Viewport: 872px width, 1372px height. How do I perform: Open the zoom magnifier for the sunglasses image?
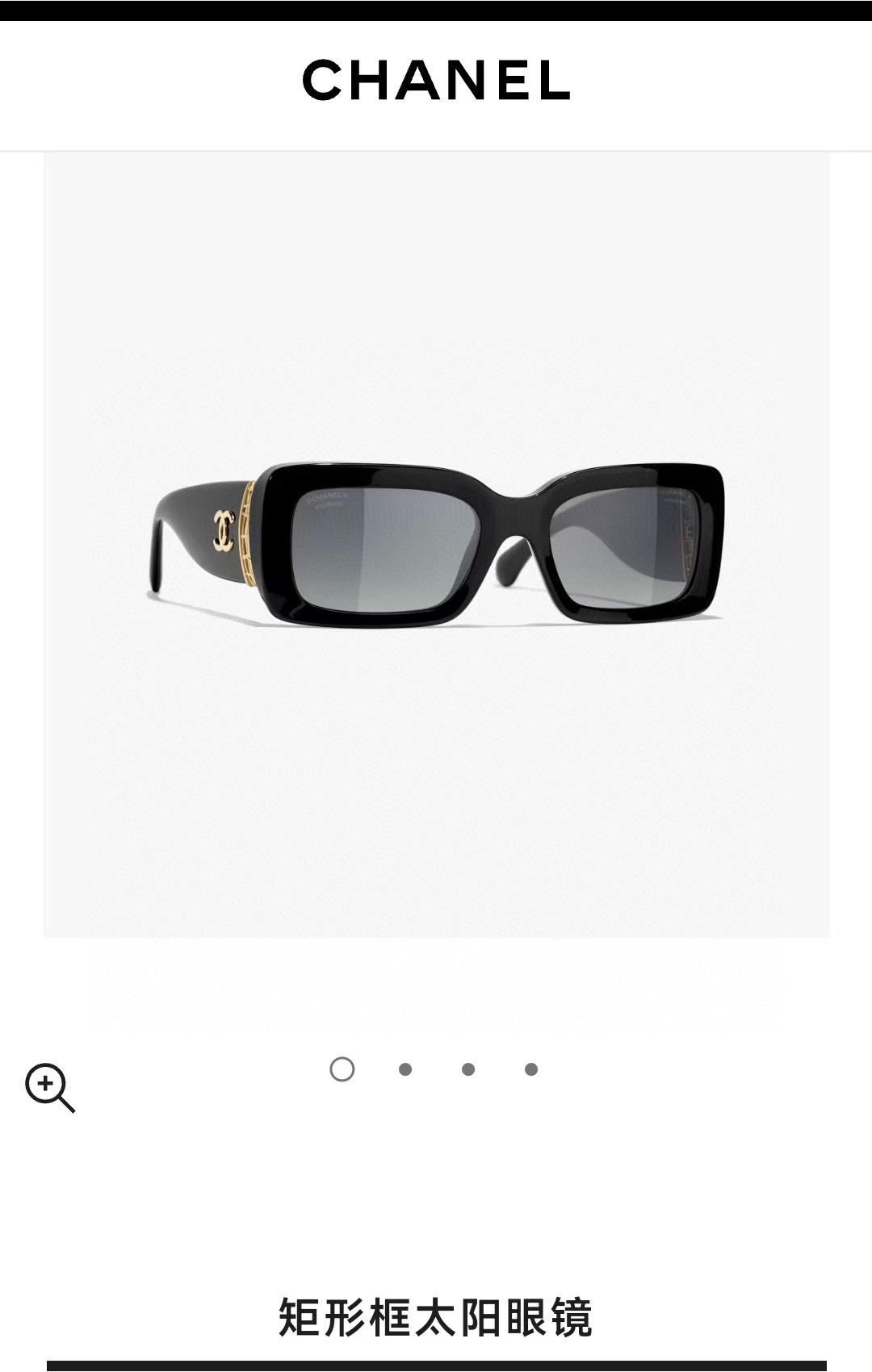pyautogui.click(x=49, y=1087)
